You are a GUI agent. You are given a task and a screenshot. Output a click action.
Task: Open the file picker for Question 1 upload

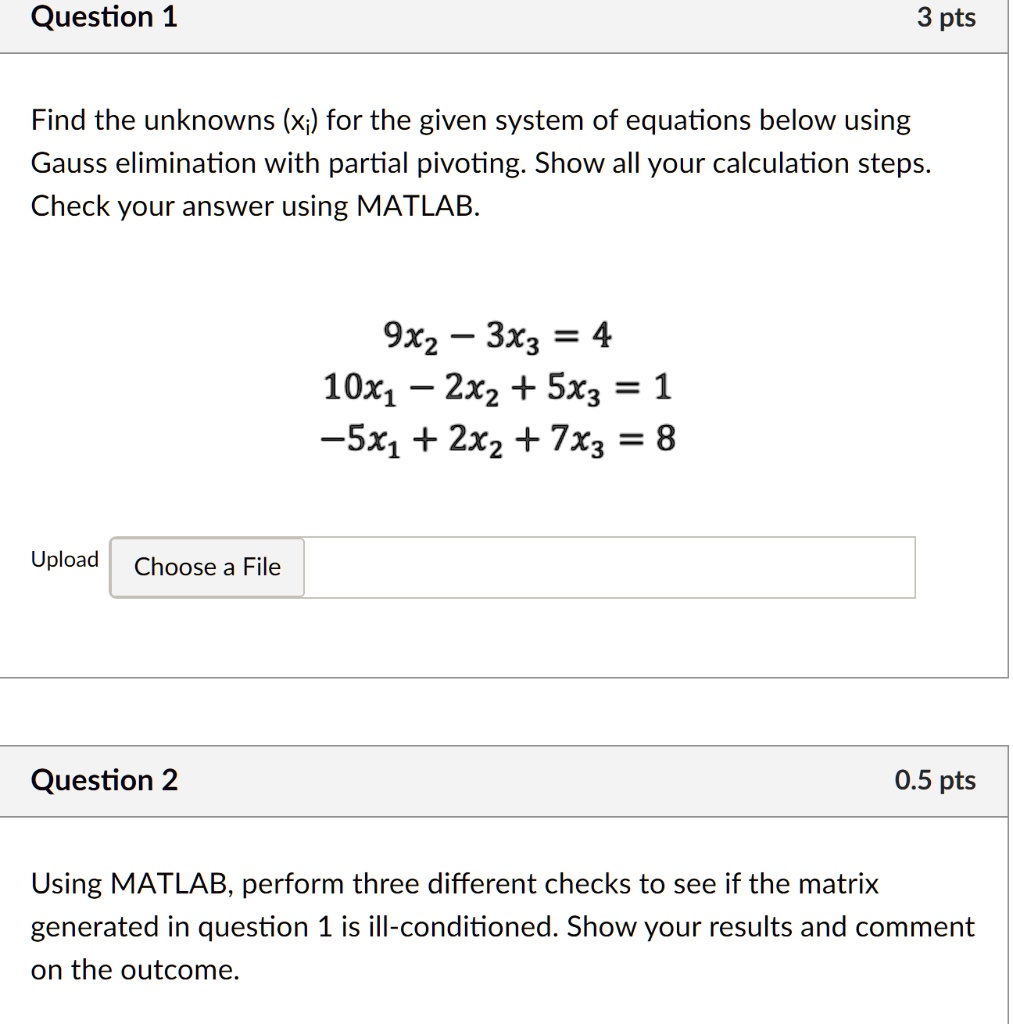[x=206, y=567]
